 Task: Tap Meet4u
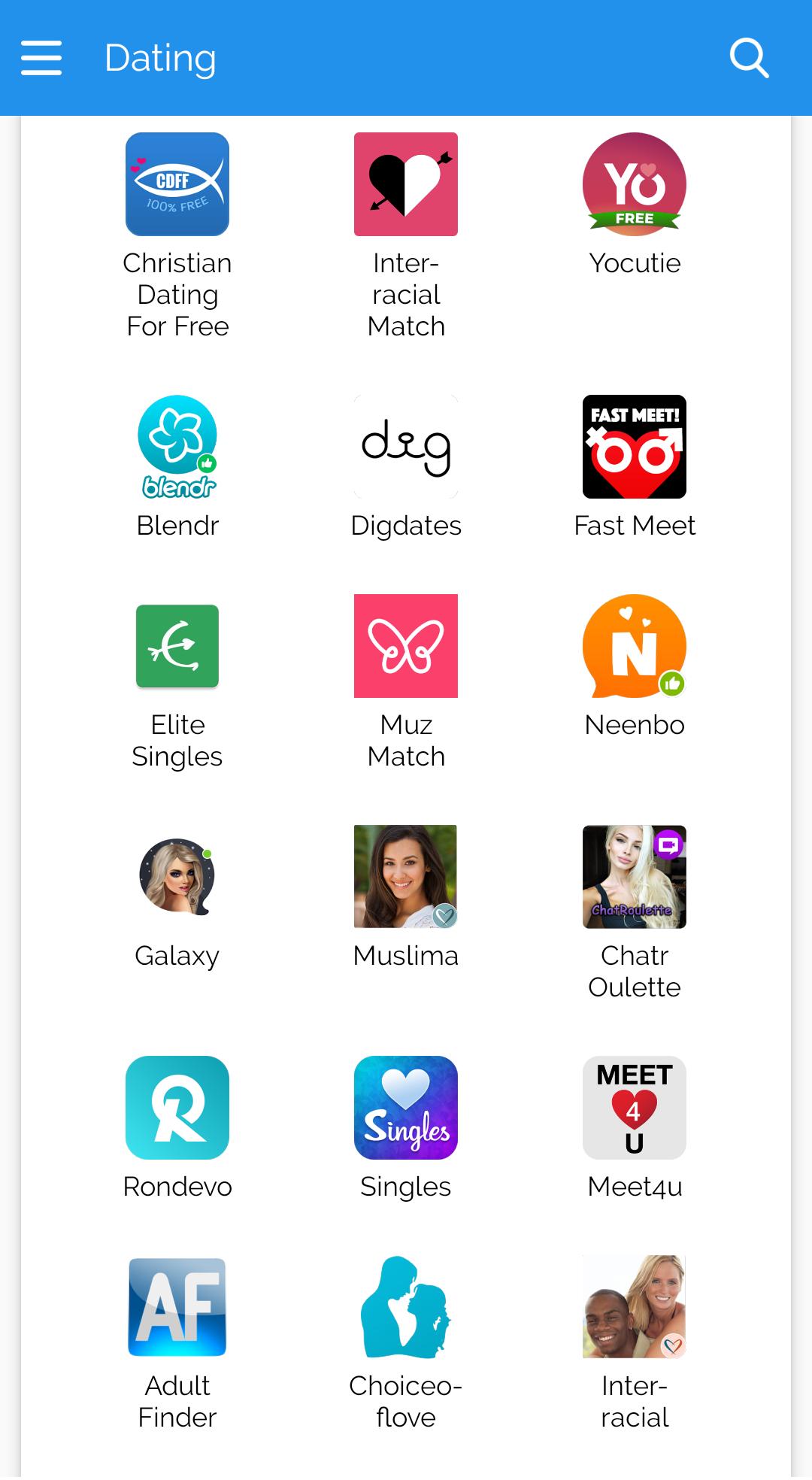[635, 1108]
